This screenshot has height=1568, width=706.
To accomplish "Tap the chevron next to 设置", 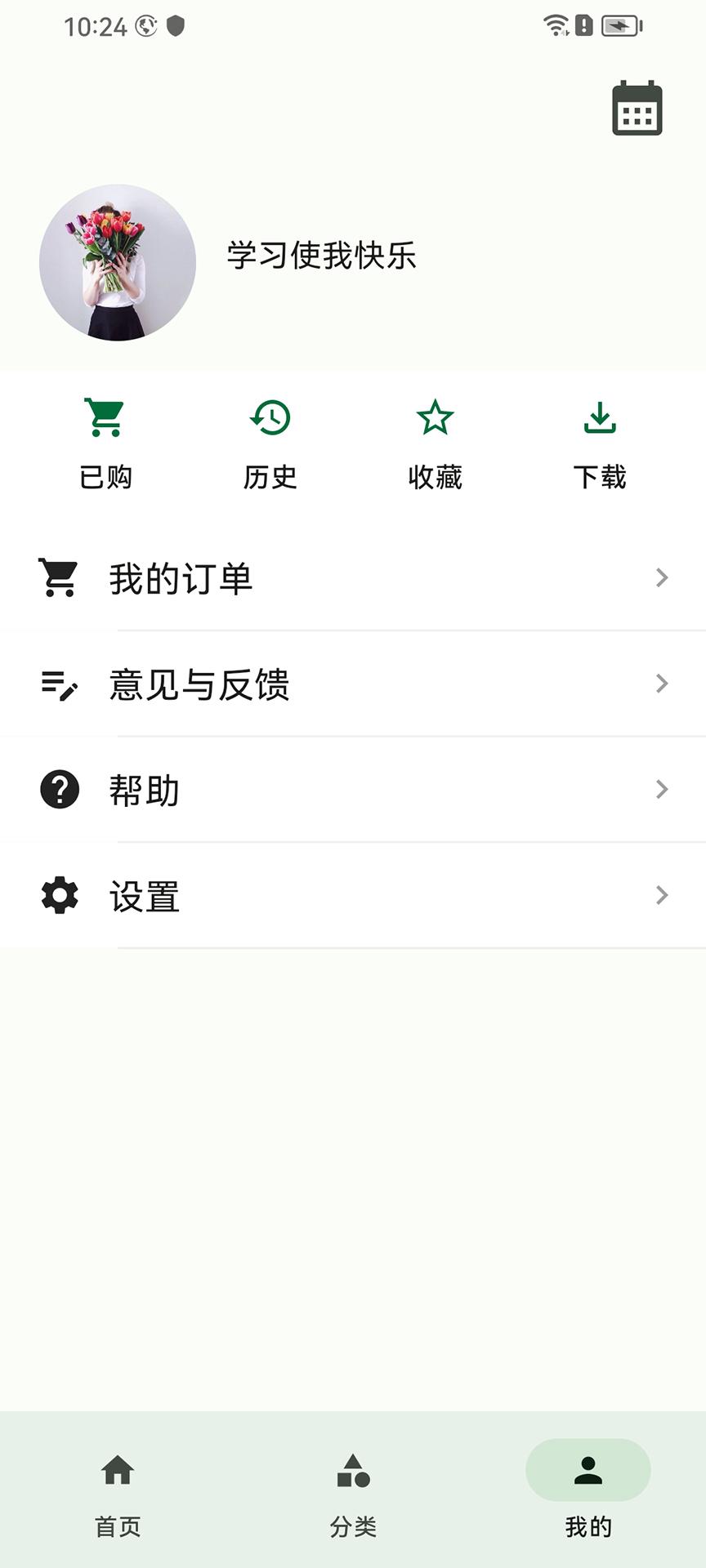I will coord(662,895).
